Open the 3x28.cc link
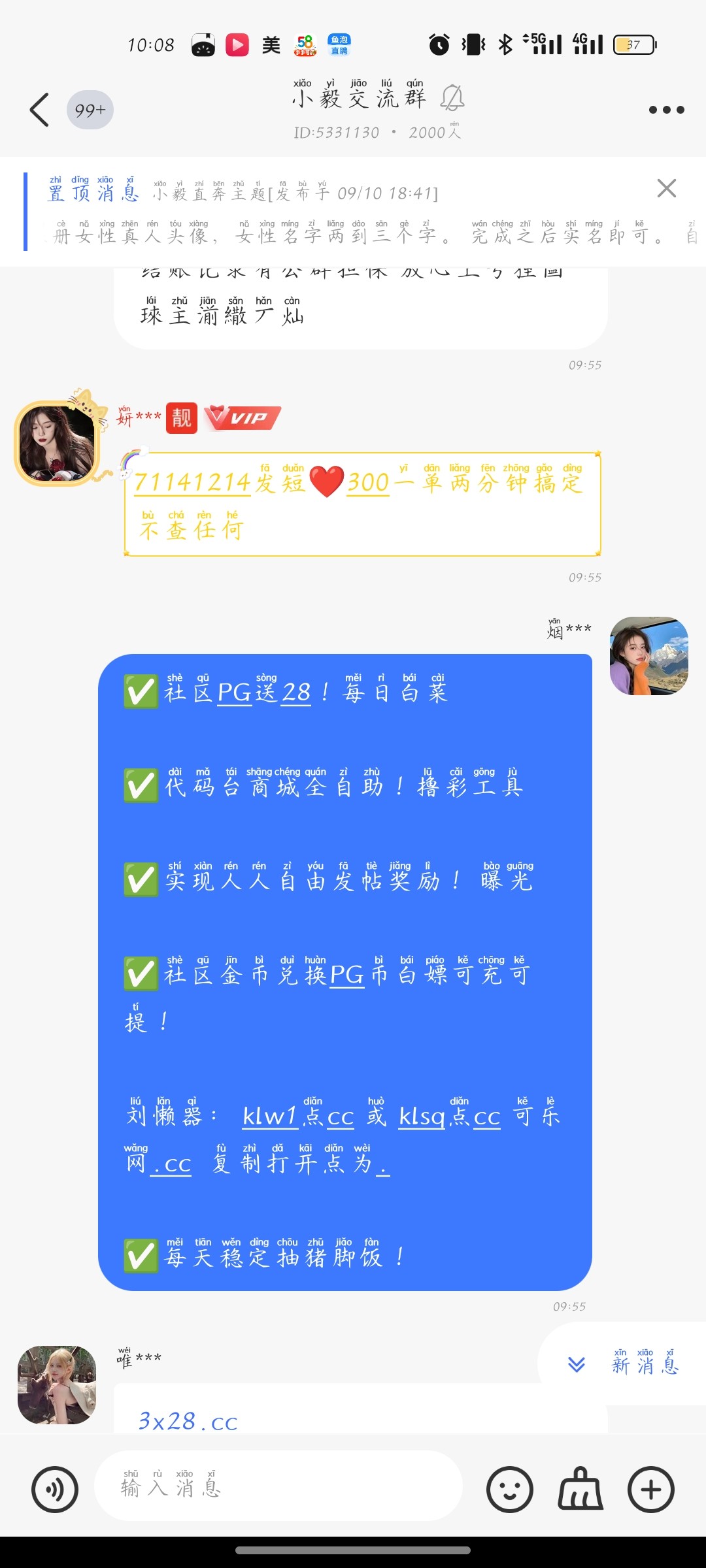Image resolution: width=706 pixels, height=1568 pixels. coord(188,1422)
